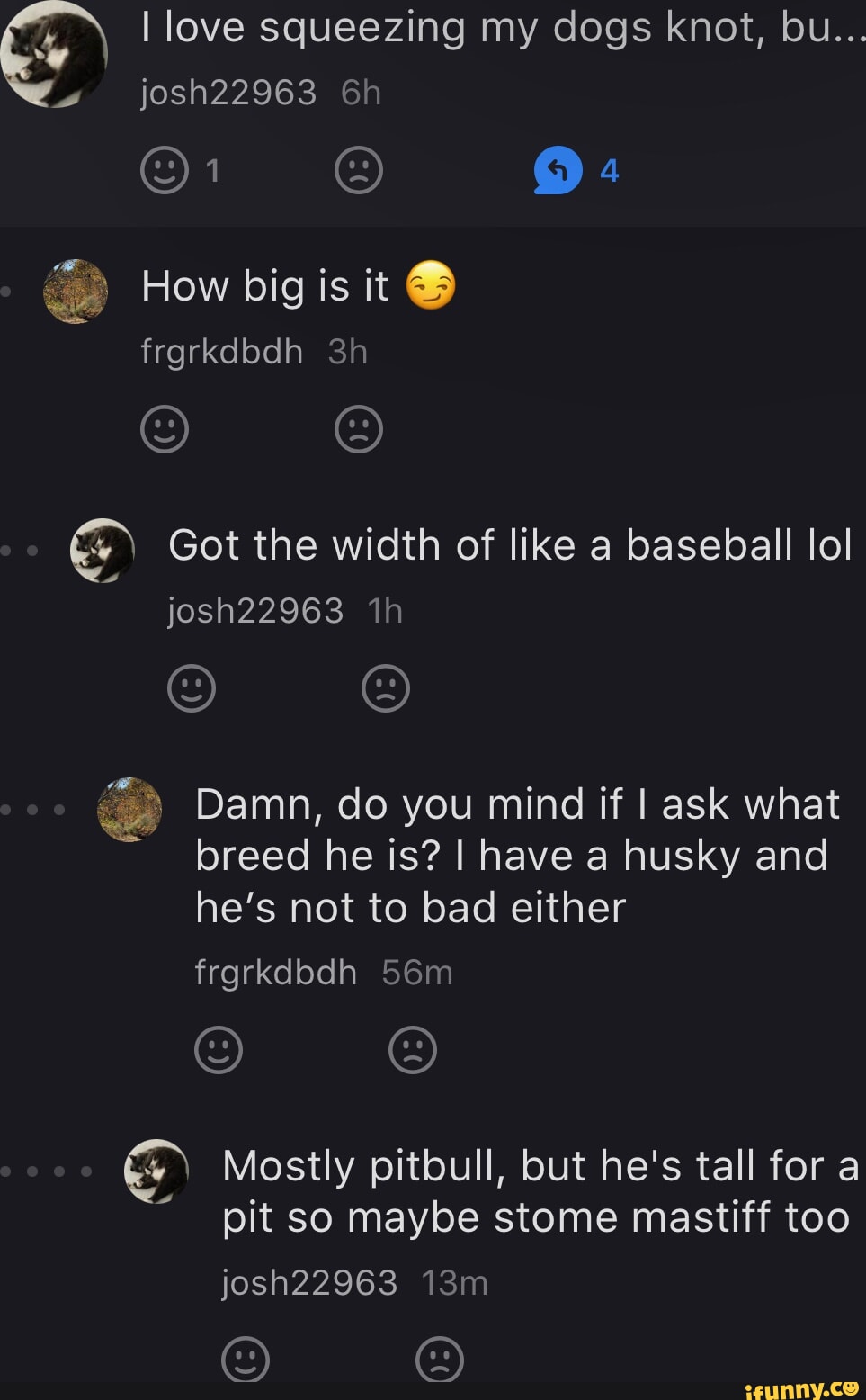Smile at josh22963's 13m reply

pyautogui.click(x=246, y=1359)
